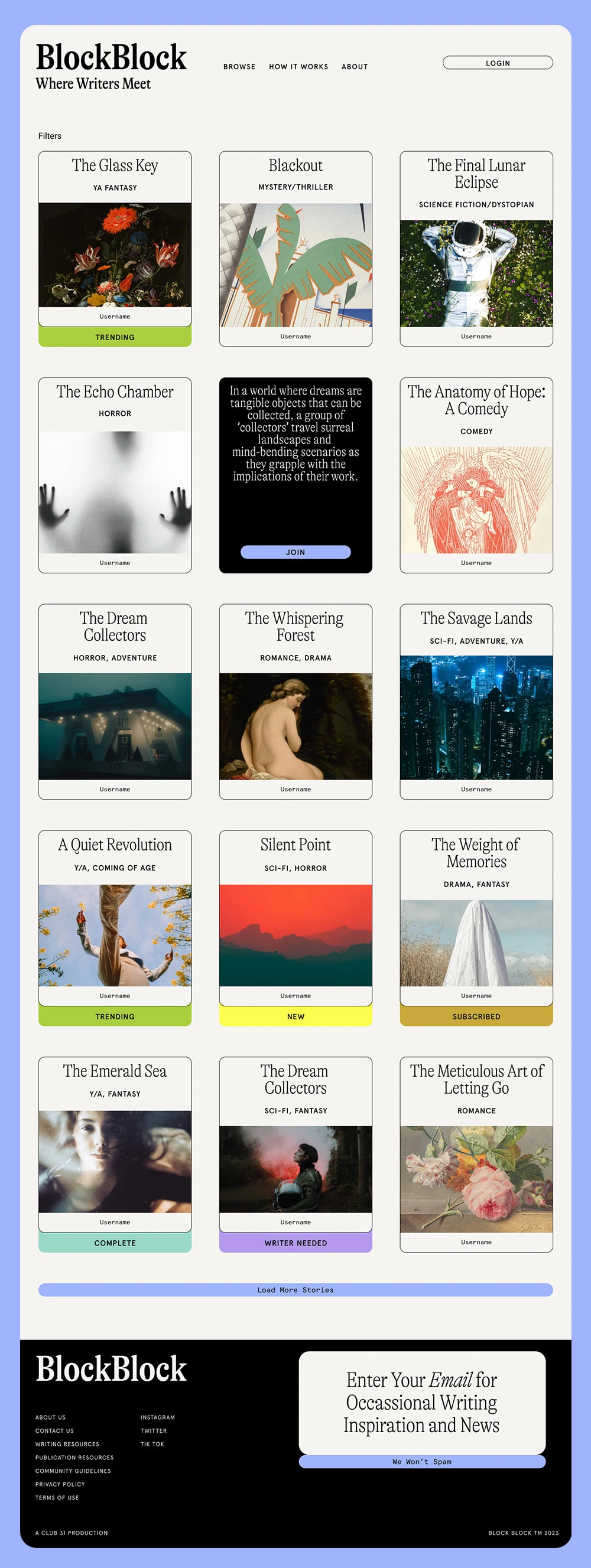
Task: Open the About page
Action: tap(354, 66)
